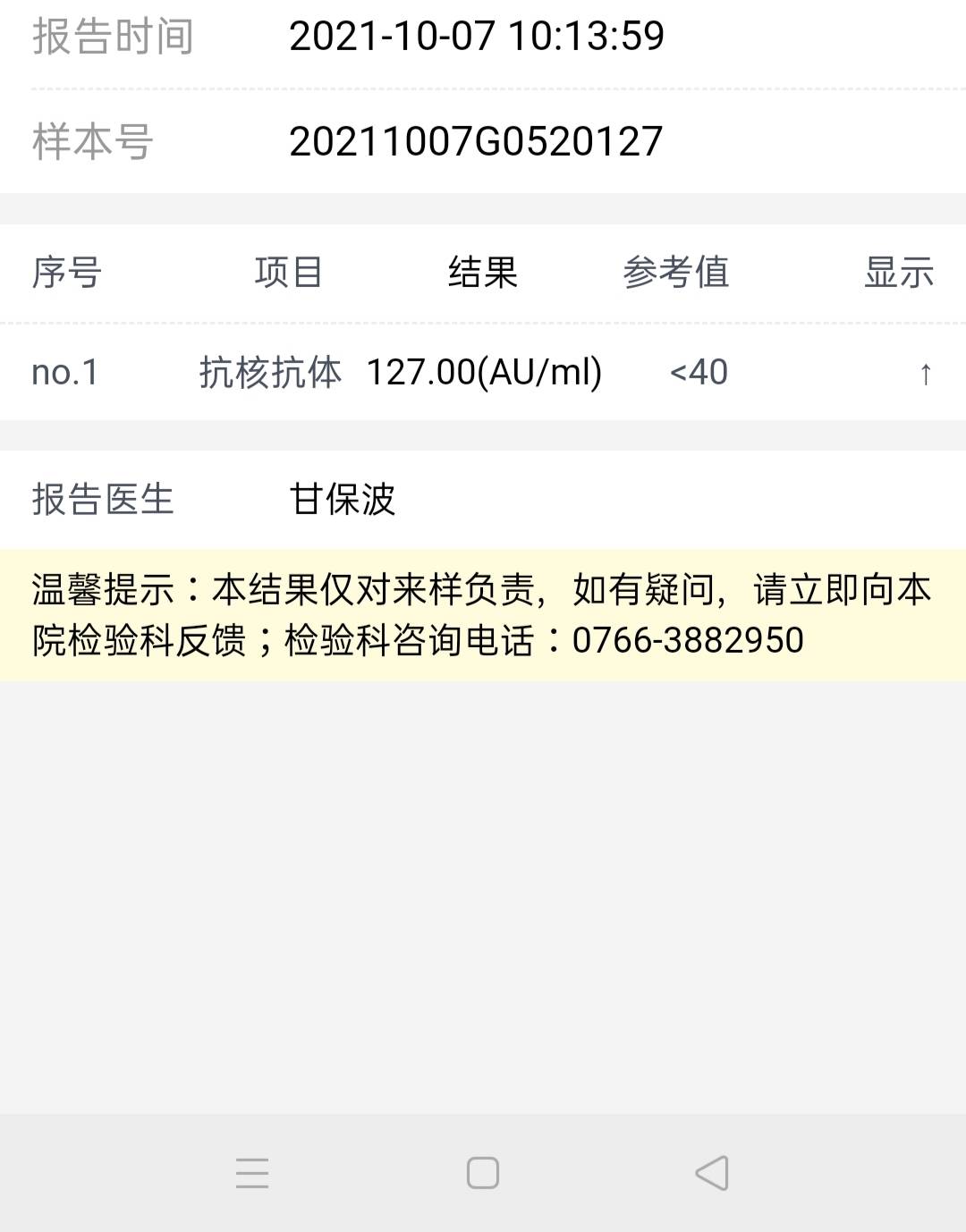Expand the 报告时间 row
This screenshot has height=1232, width=966.
483,37
